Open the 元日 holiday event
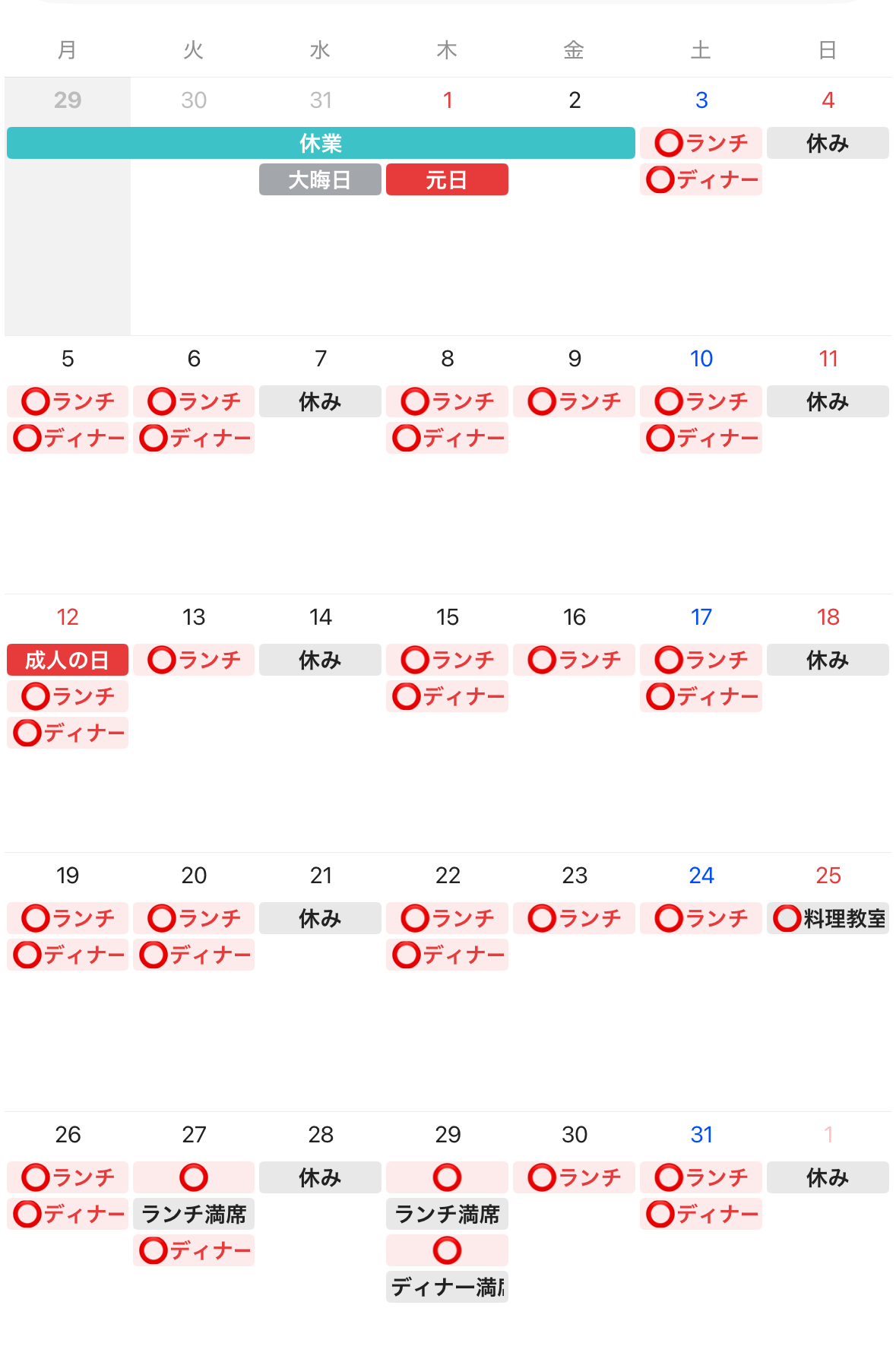This screenshot has width=896, height=1359. point(447,180)
